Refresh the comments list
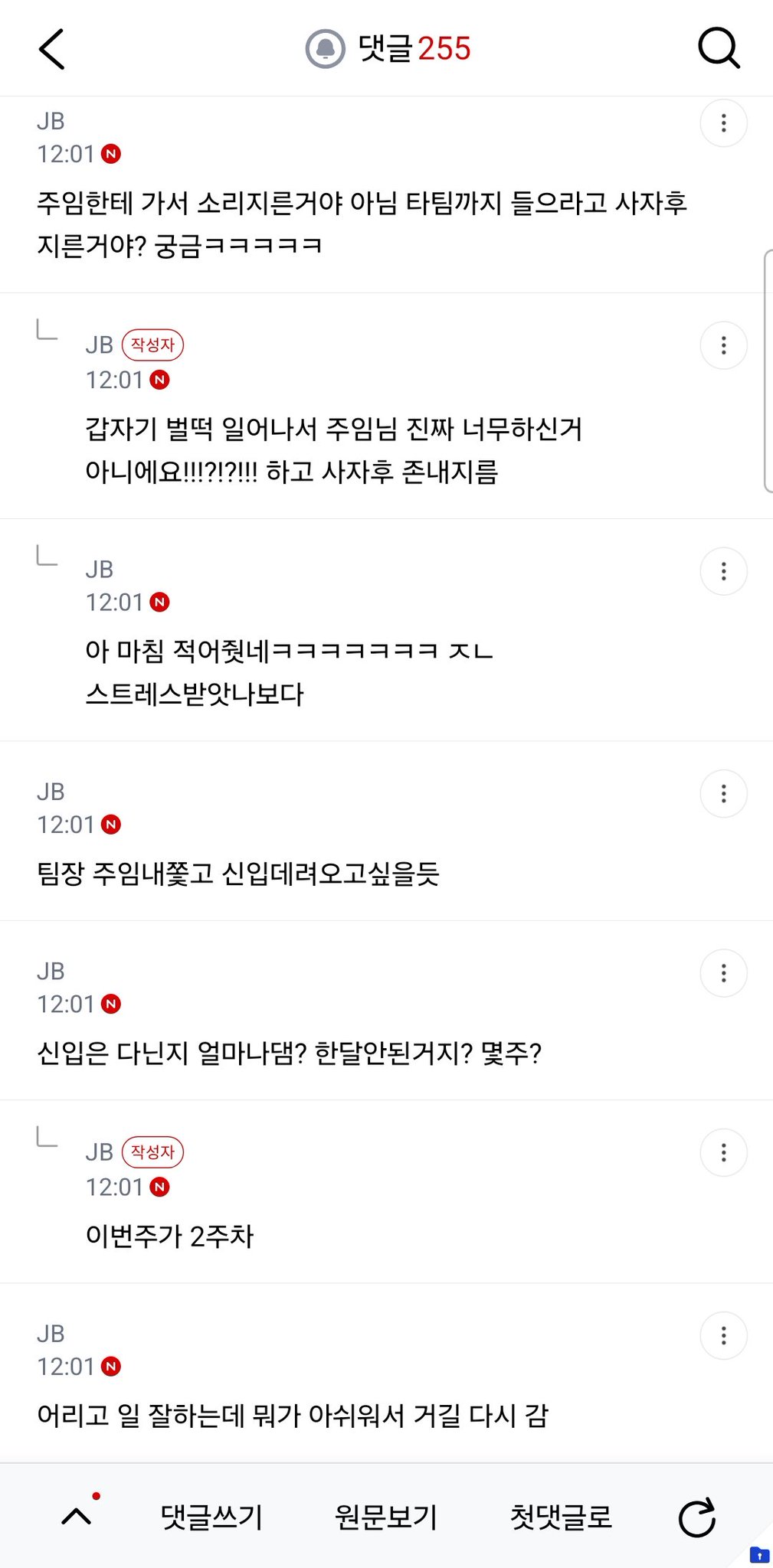 click(x=697, y=1517)
